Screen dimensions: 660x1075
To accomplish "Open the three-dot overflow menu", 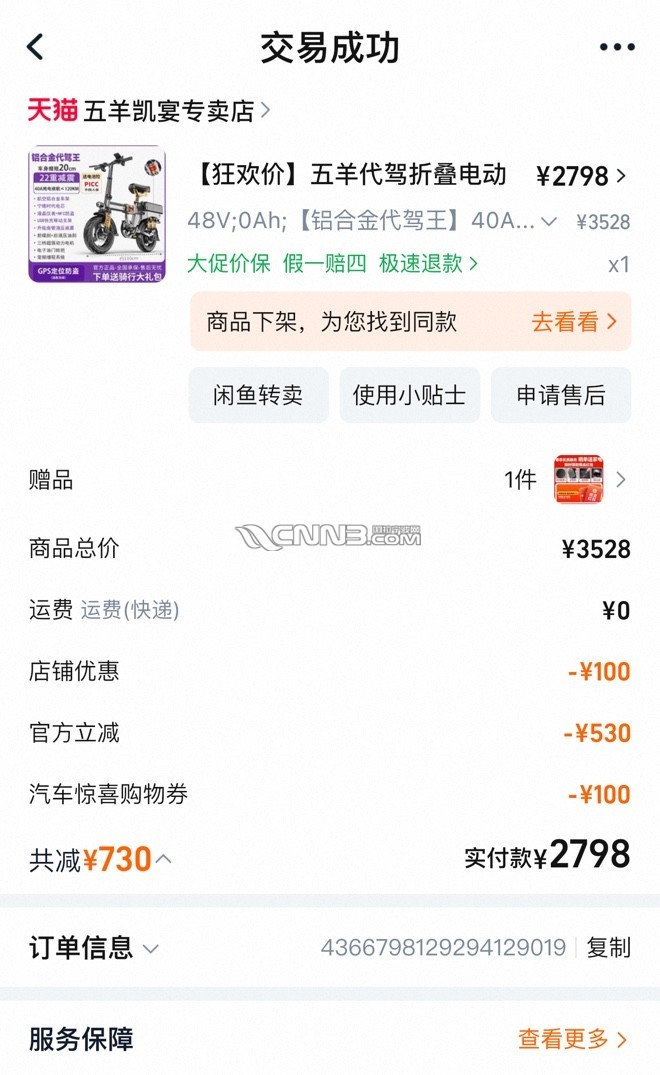I will point(617,47).
